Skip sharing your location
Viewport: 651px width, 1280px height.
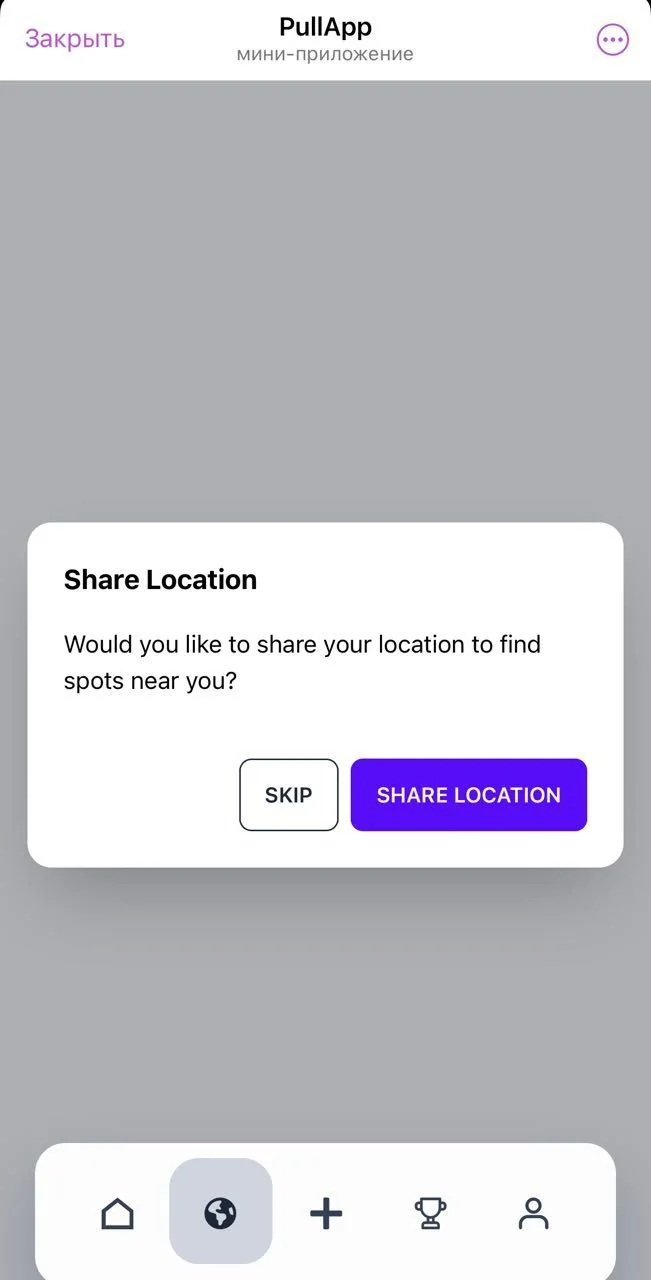289,795
